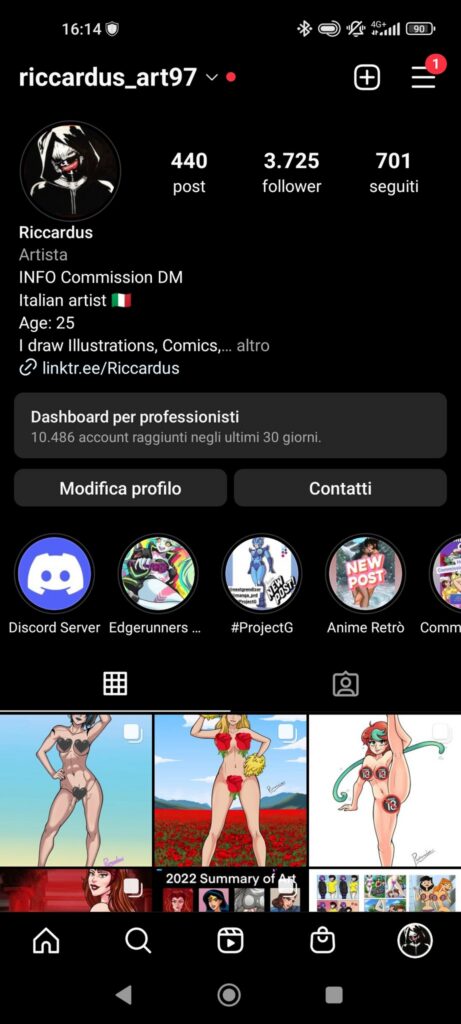Viewport: 461px width, 1024px height.
Task: Open the Reels tab
Action: point(230,941)
